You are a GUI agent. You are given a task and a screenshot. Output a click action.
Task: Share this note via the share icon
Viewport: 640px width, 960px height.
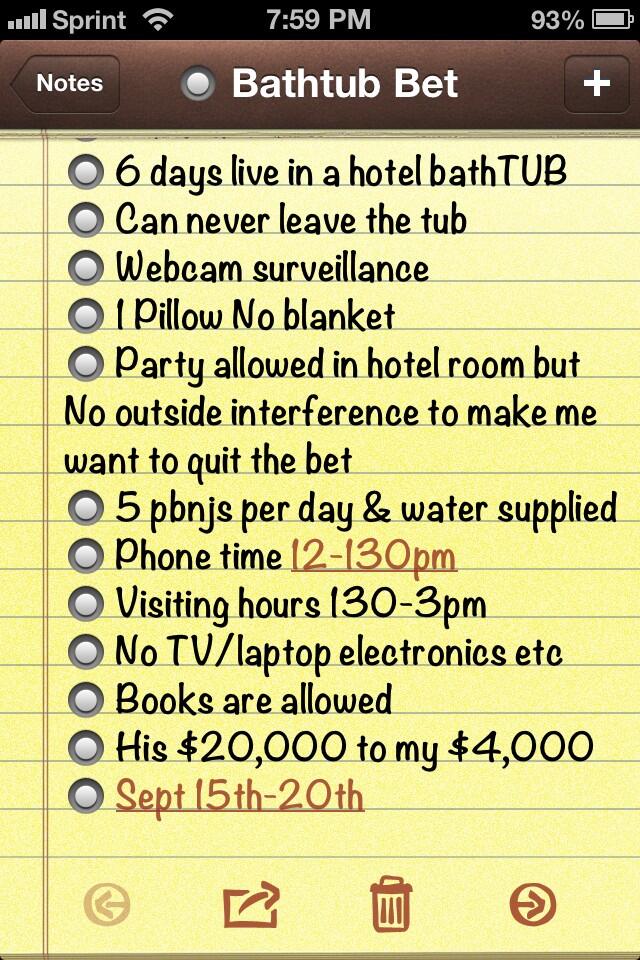click(250, 904)
